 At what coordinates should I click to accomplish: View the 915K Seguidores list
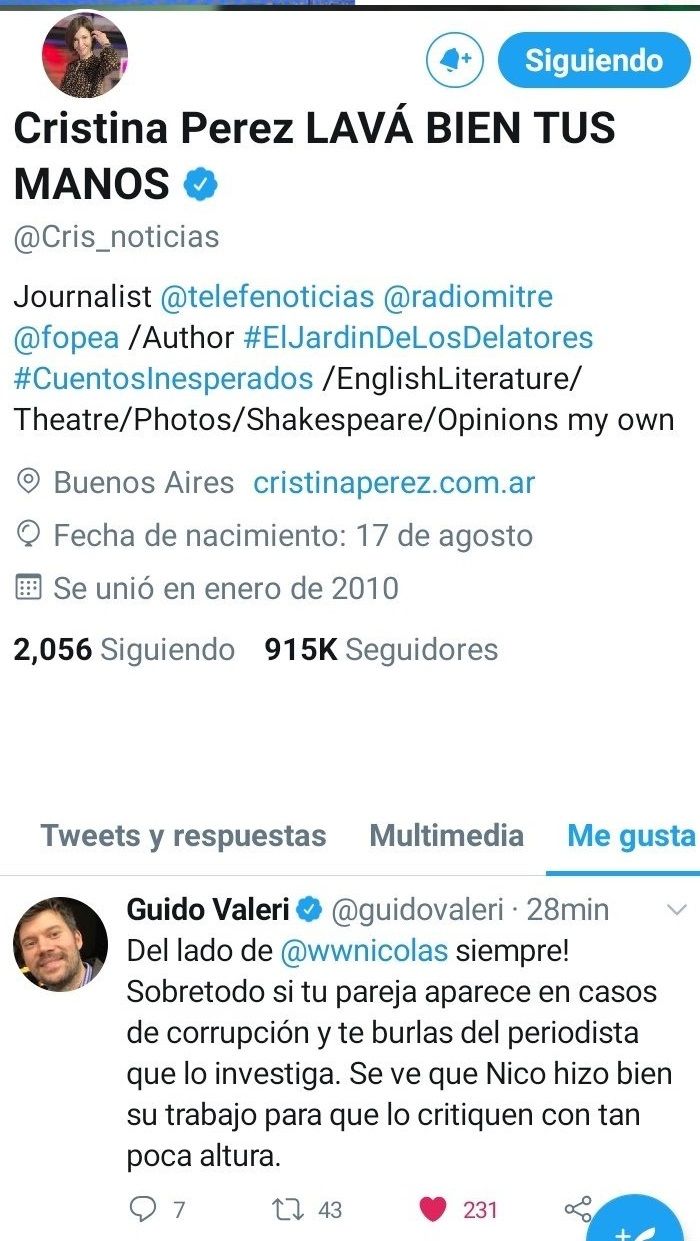[381, 650]
